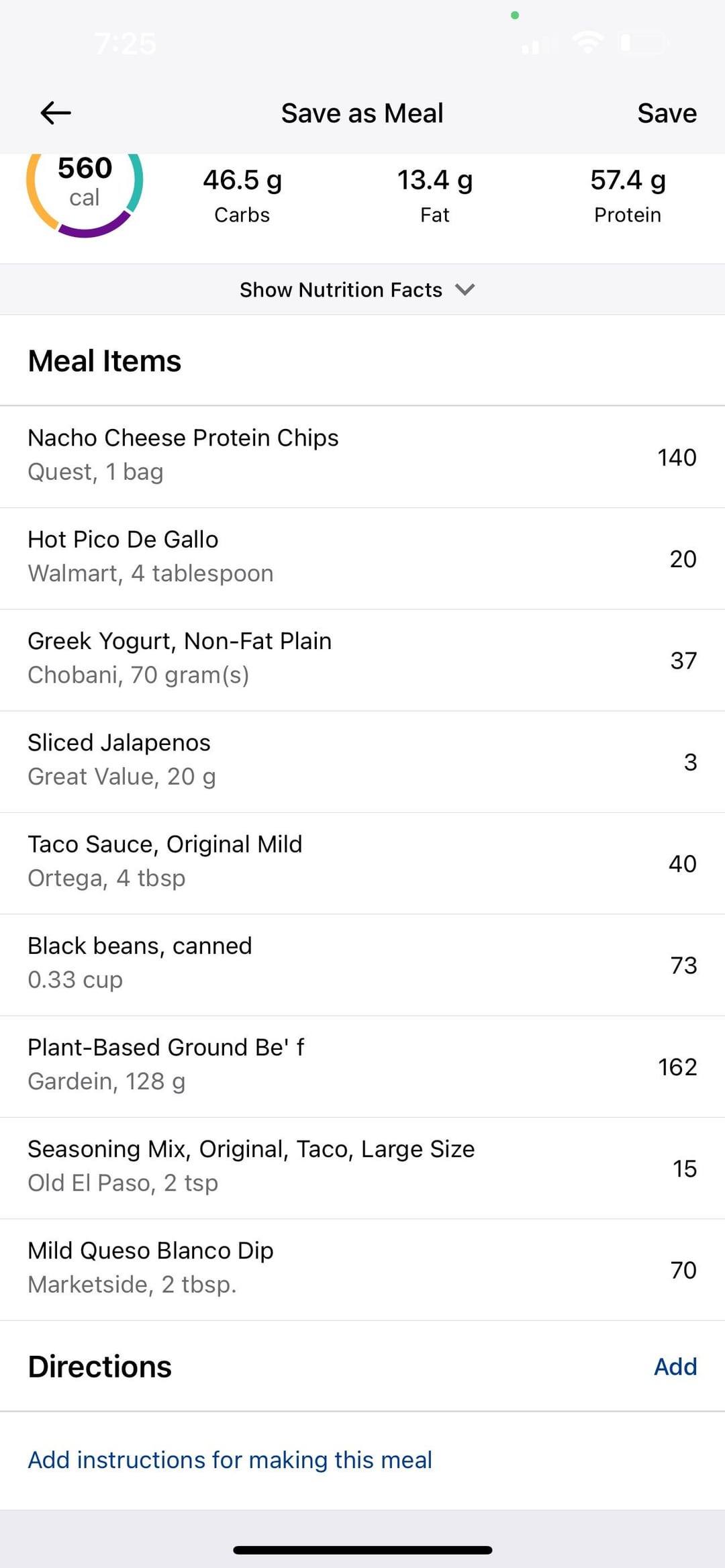The height and width of the screenshot is (1568, 725).
Task: Open Nacho Cheese Protein Chips item
Action: (362, 456)
